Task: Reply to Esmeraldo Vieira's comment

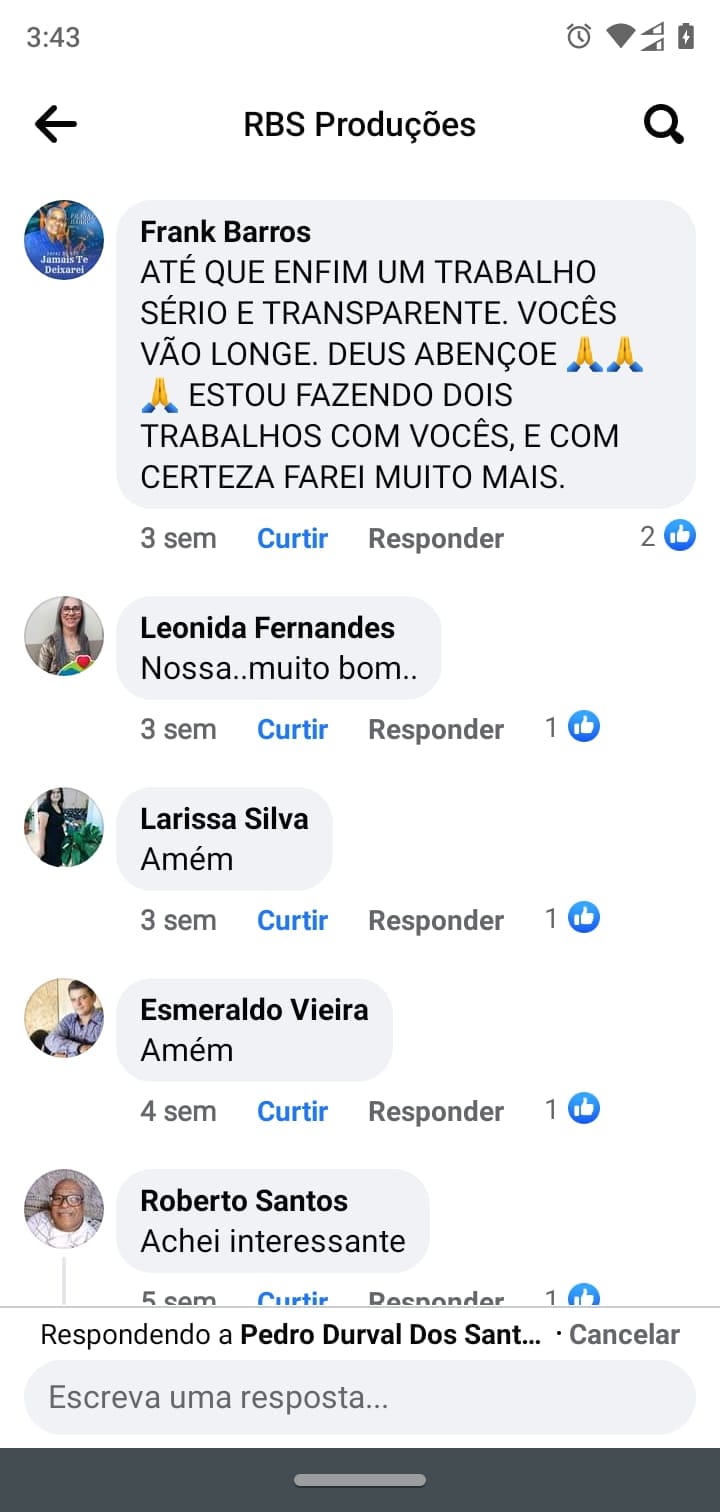Action: [x=436, y=1111]
